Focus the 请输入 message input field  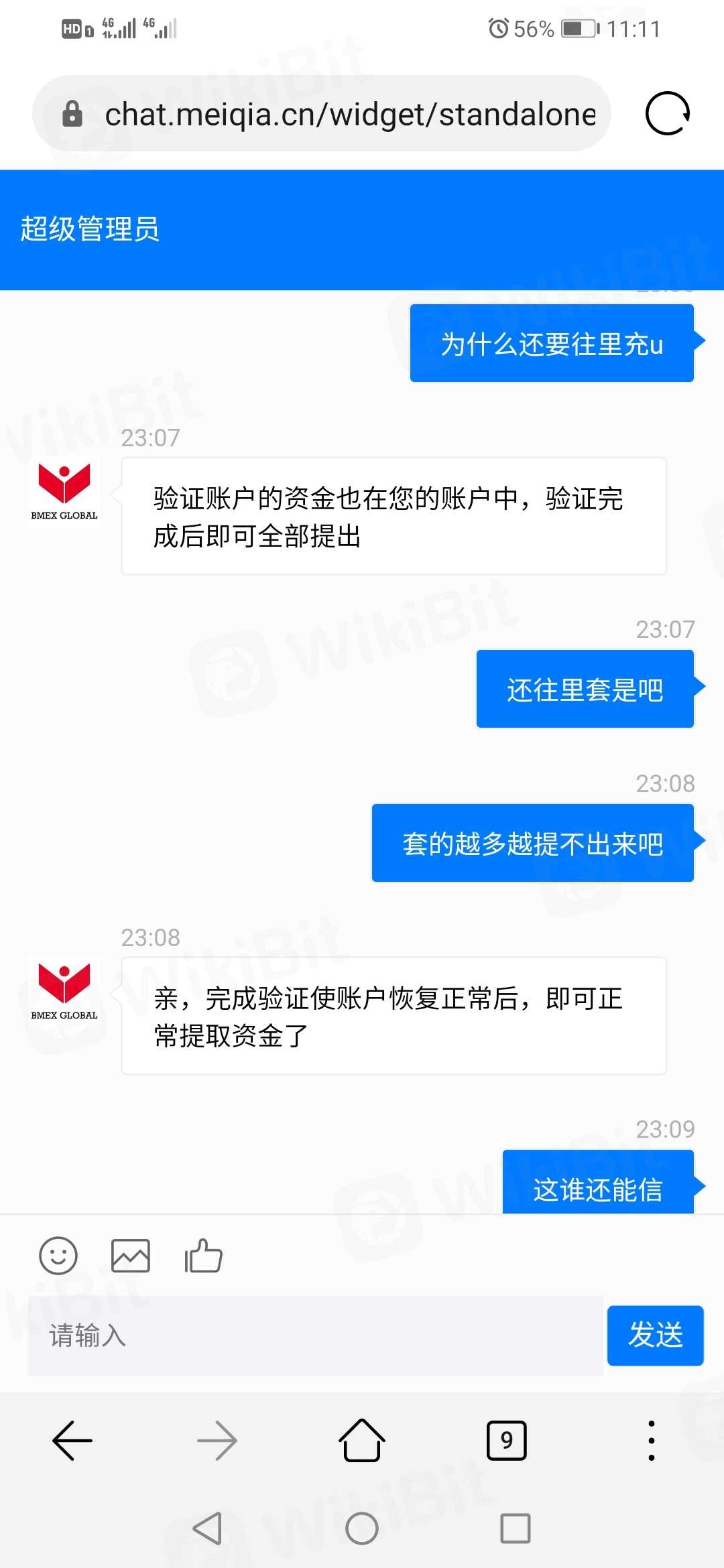[x=315, y=1335]
